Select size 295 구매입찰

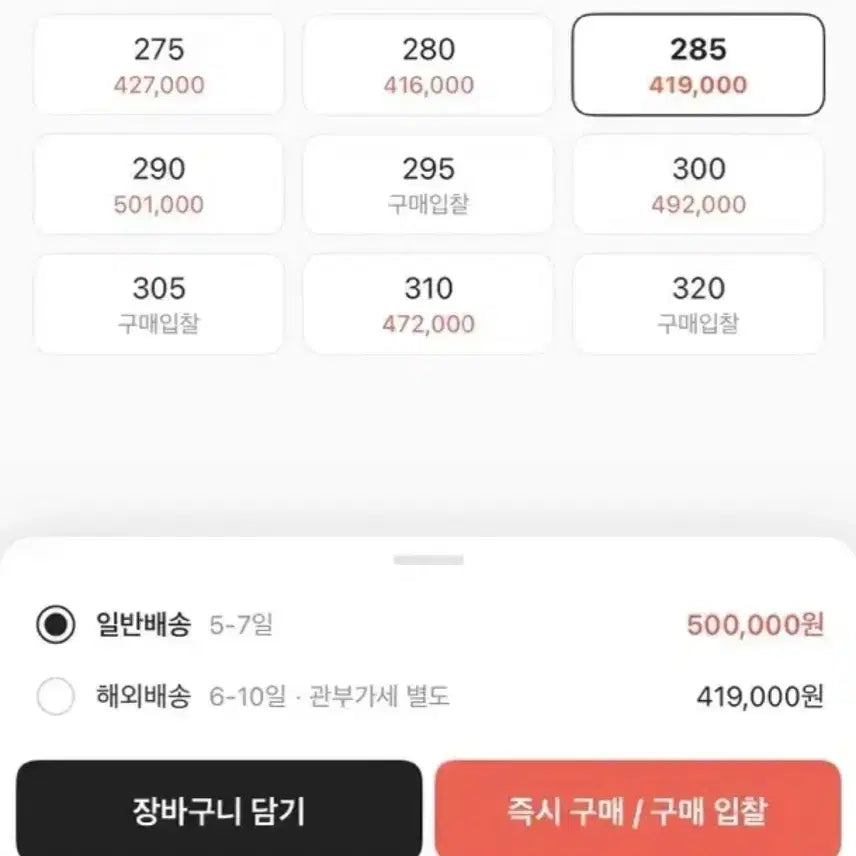tap(428, 185)
